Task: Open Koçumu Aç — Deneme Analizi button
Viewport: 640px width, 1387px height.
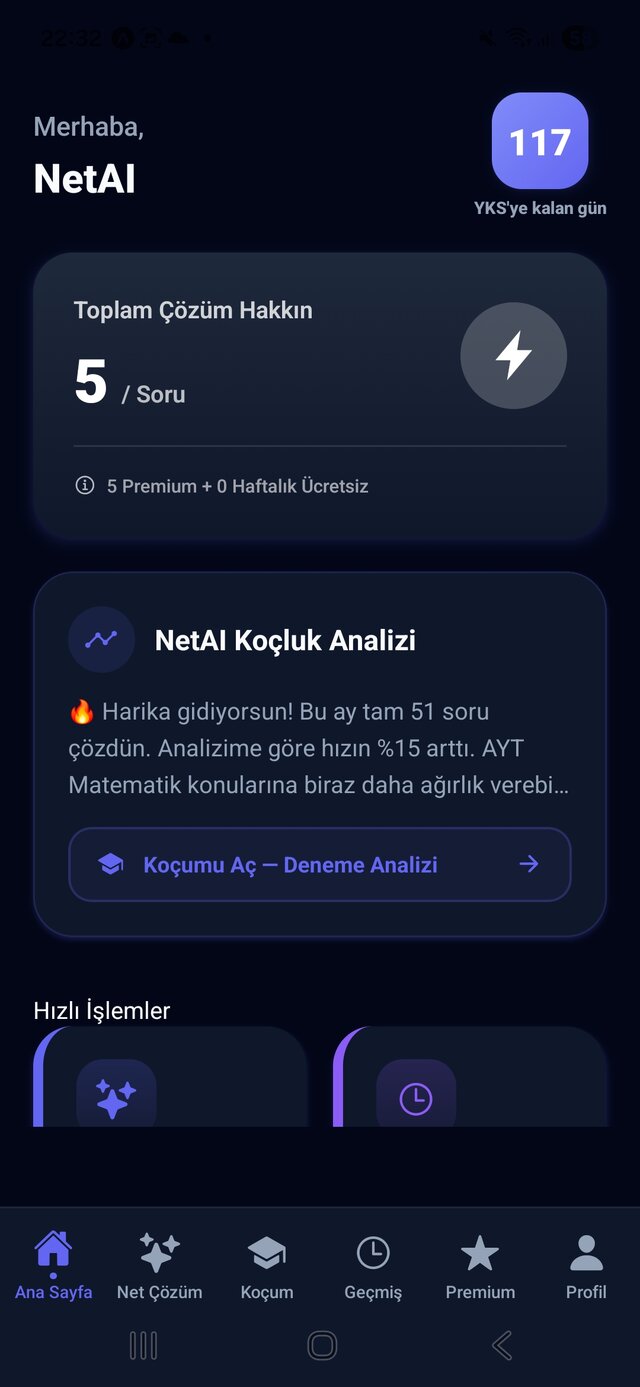Action: click(x=319, y=865)
